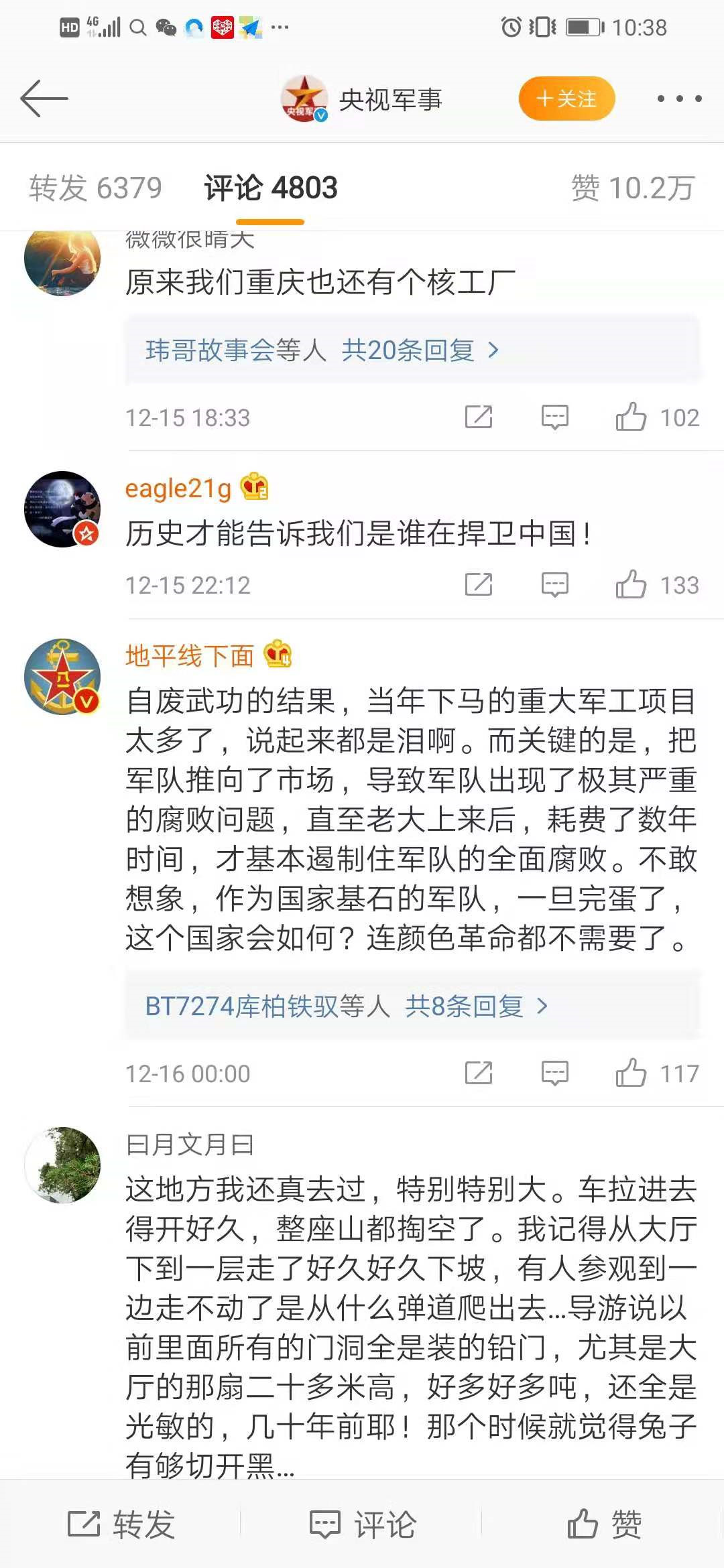Expand the 共20条回复 reply thread
Screen dimensions: 724x1568
(409, 350)
